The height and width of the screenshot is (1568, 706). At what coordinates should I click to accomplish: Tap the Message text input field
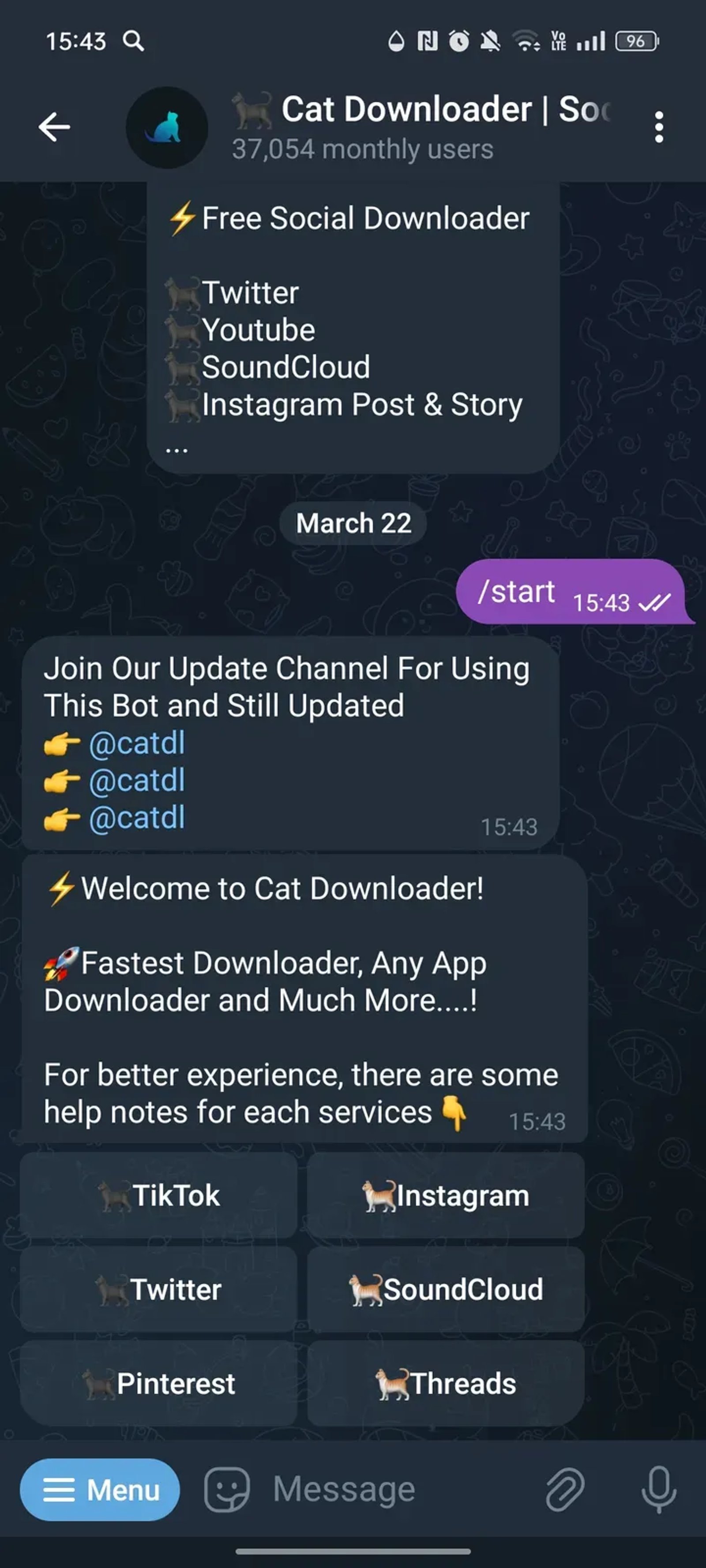tap(365, 1489)
